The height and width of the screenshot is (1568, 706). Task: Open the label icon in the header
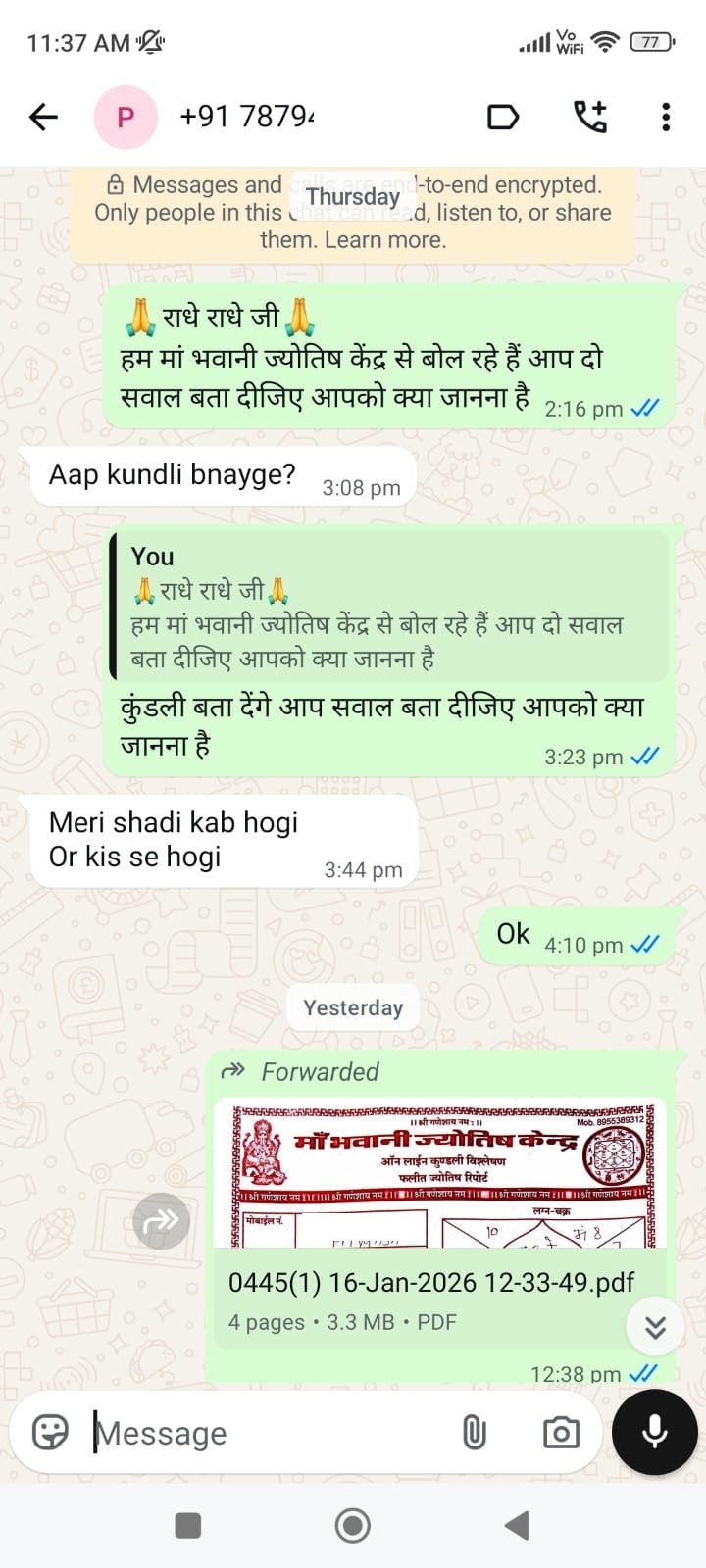click(503, 118)
